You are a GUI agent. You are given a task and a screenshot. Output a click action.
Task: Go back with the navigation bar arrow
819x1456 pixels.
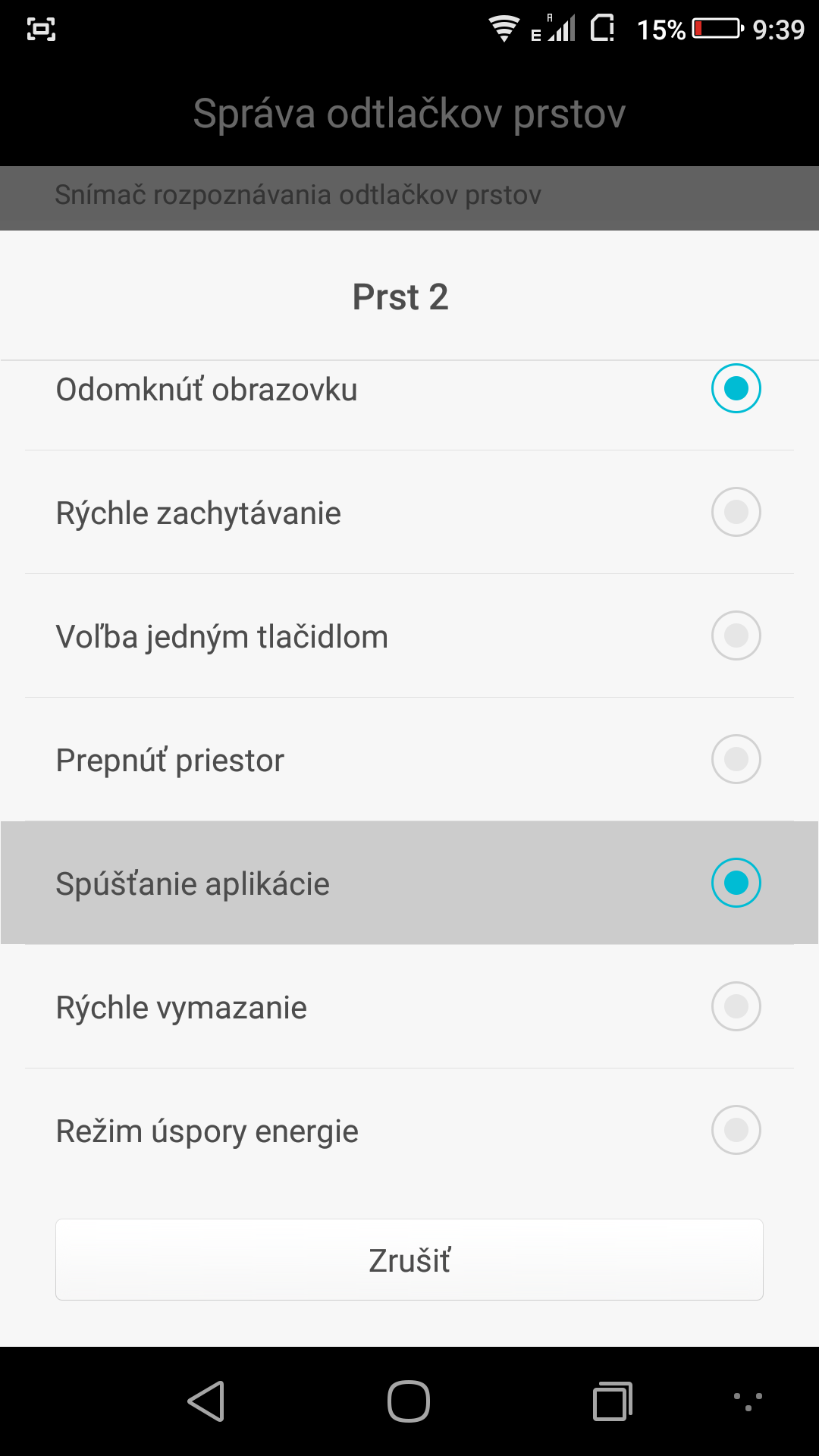(206, 1401)
